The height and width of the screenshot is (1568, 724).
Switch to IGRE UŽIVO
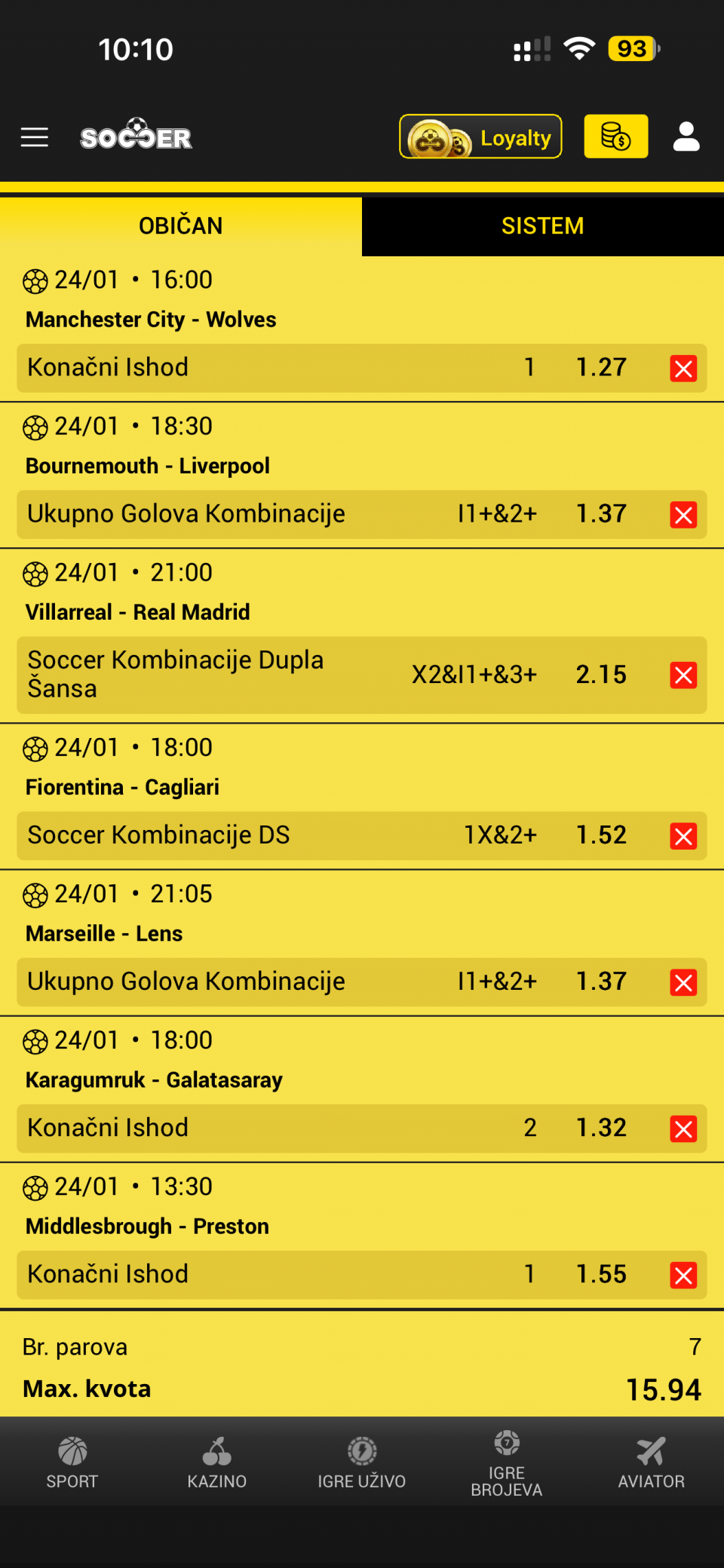coord(362,1462)
